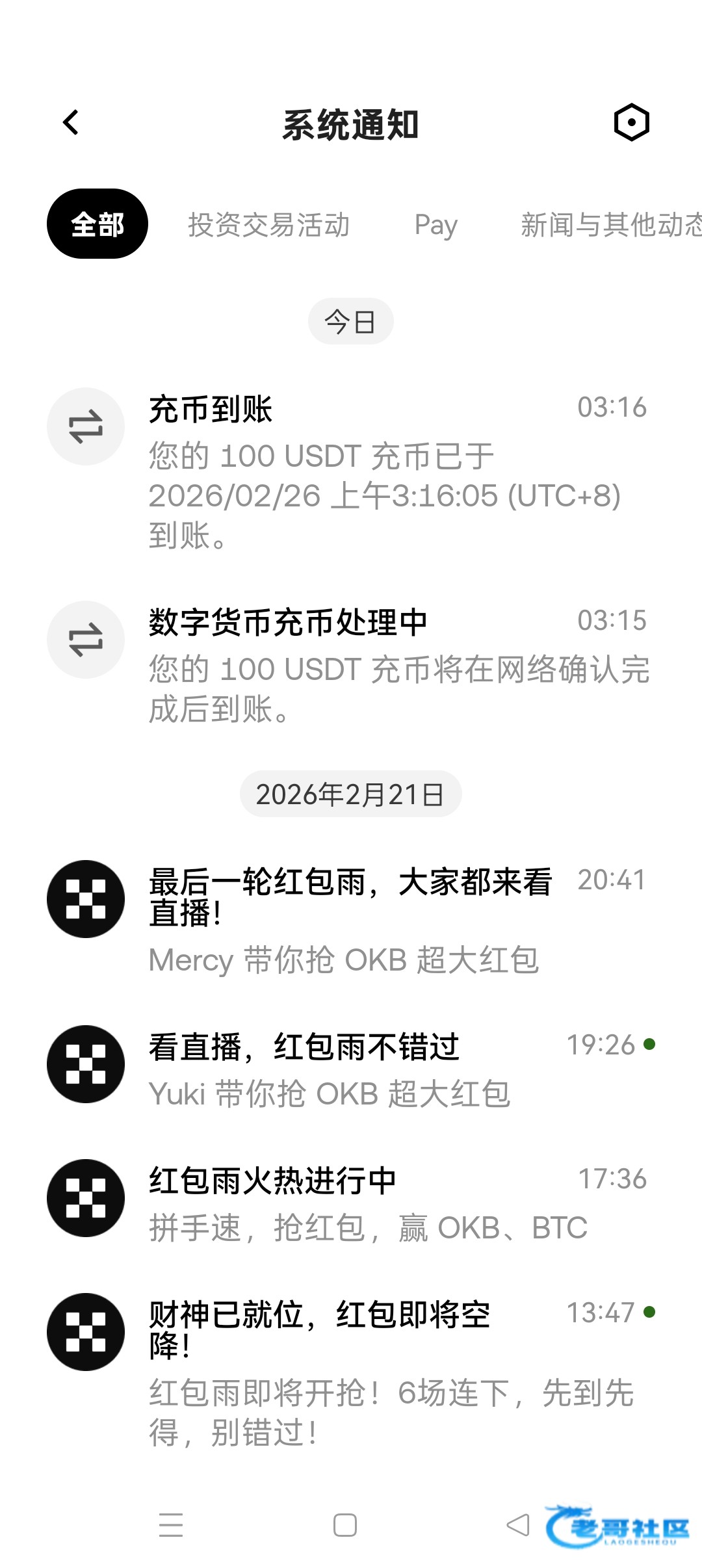Open the system recent apps menu
This screenshot has width=702, height=1568.
tap(171, 1525)
